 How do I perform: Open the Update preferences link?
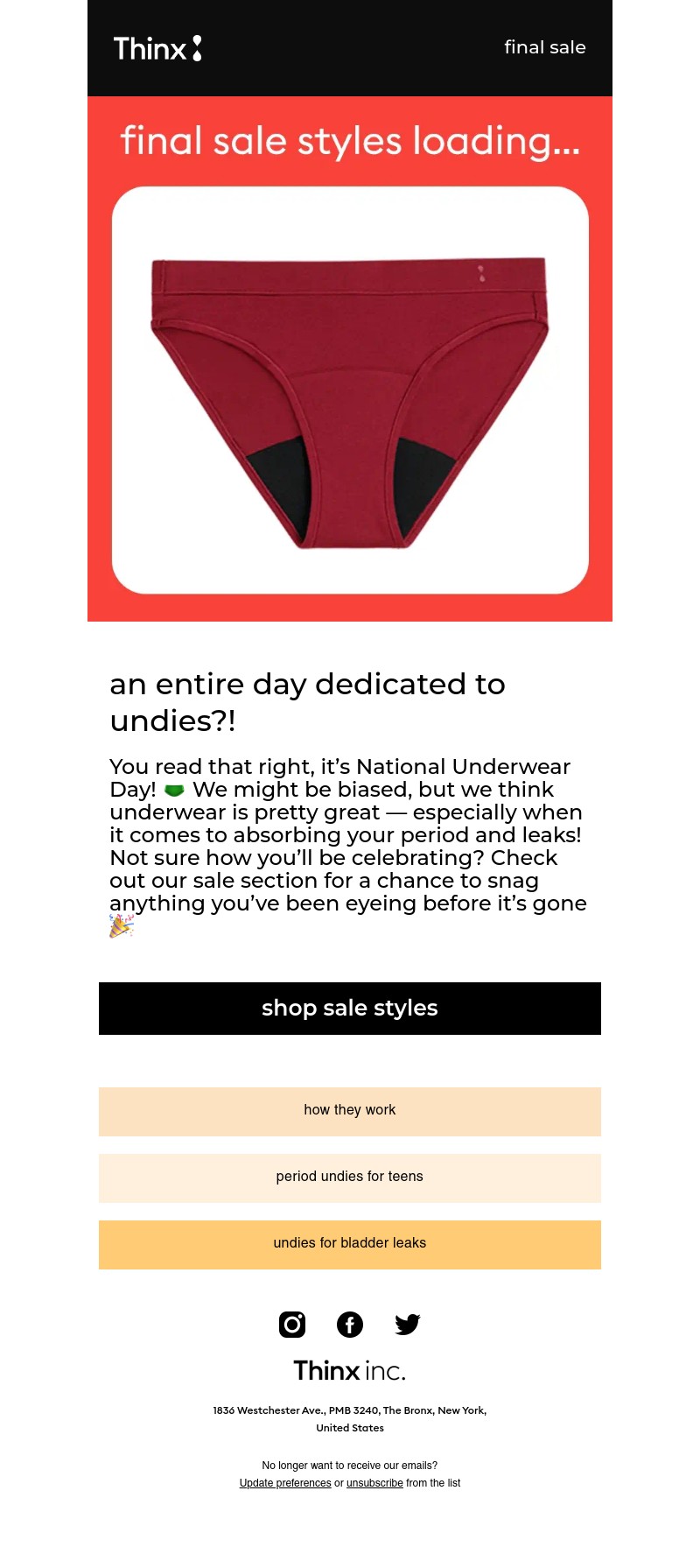coord(285,1483)
